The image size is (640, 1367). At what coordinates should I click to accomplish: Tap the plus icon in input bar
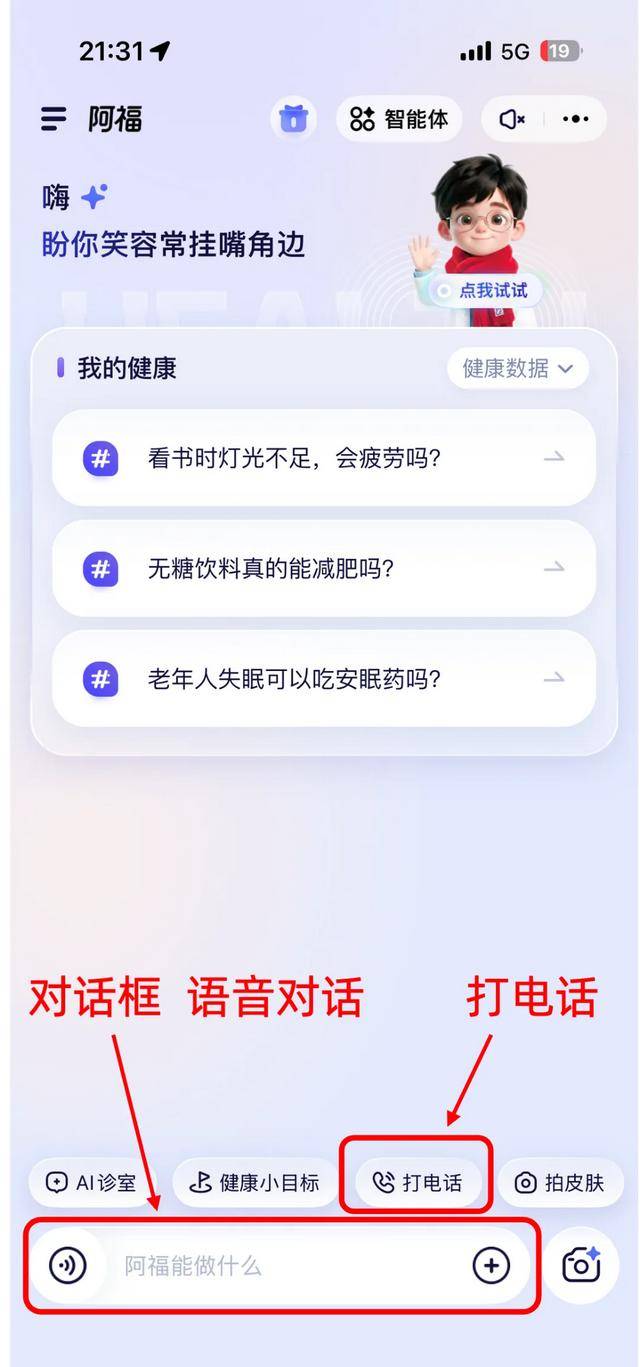[x=490, y=1265]
